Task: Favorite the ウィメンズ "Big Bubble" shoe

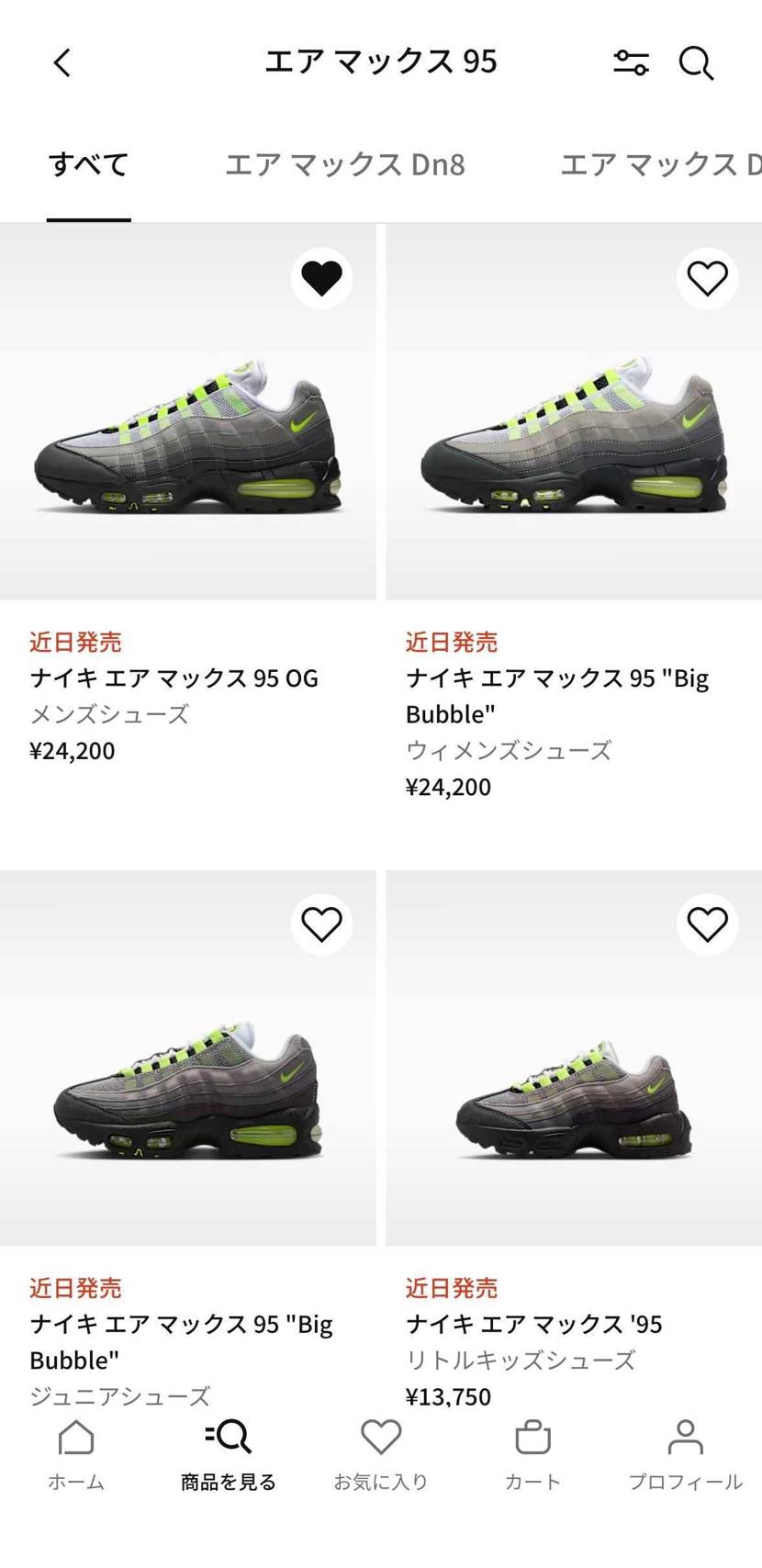Action: pyautogui.click(x=707, y=278)
